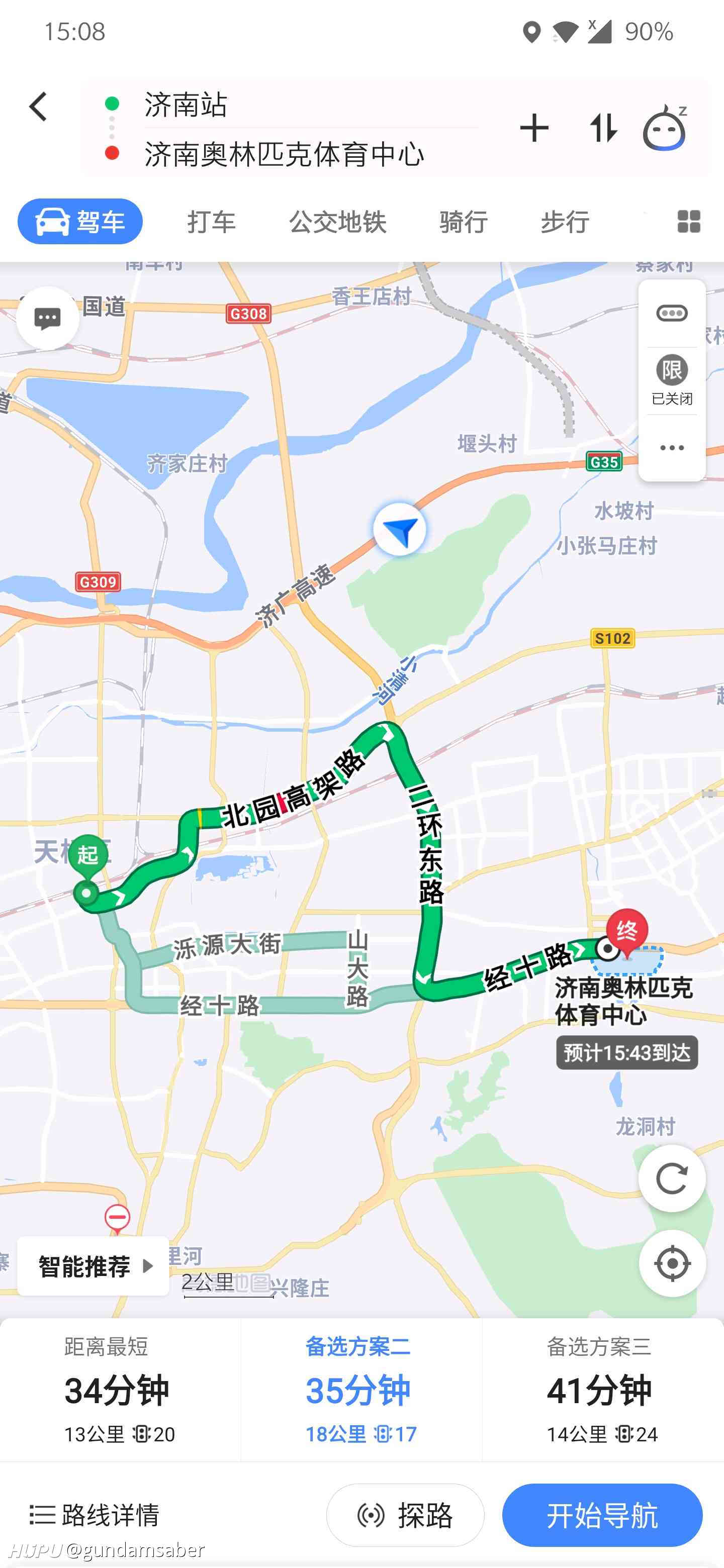Swap start and destination
Screen dimensions: 724x1568
coord(603,128)
